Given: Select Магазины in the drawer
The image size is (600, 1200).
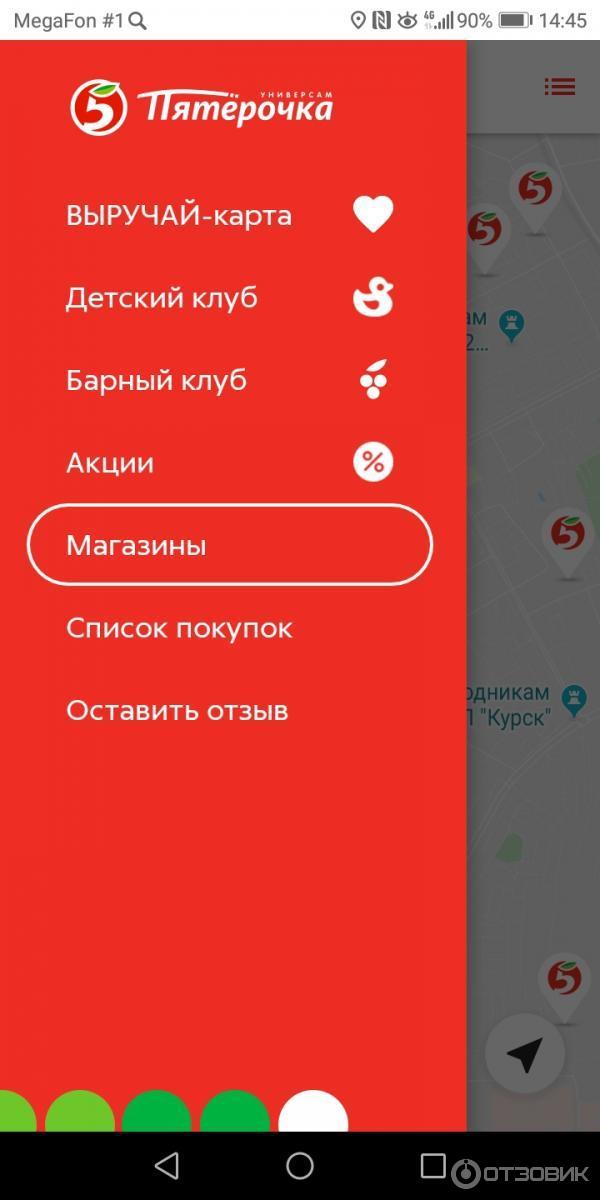Looking at the screenshot, I should point(229,546).
